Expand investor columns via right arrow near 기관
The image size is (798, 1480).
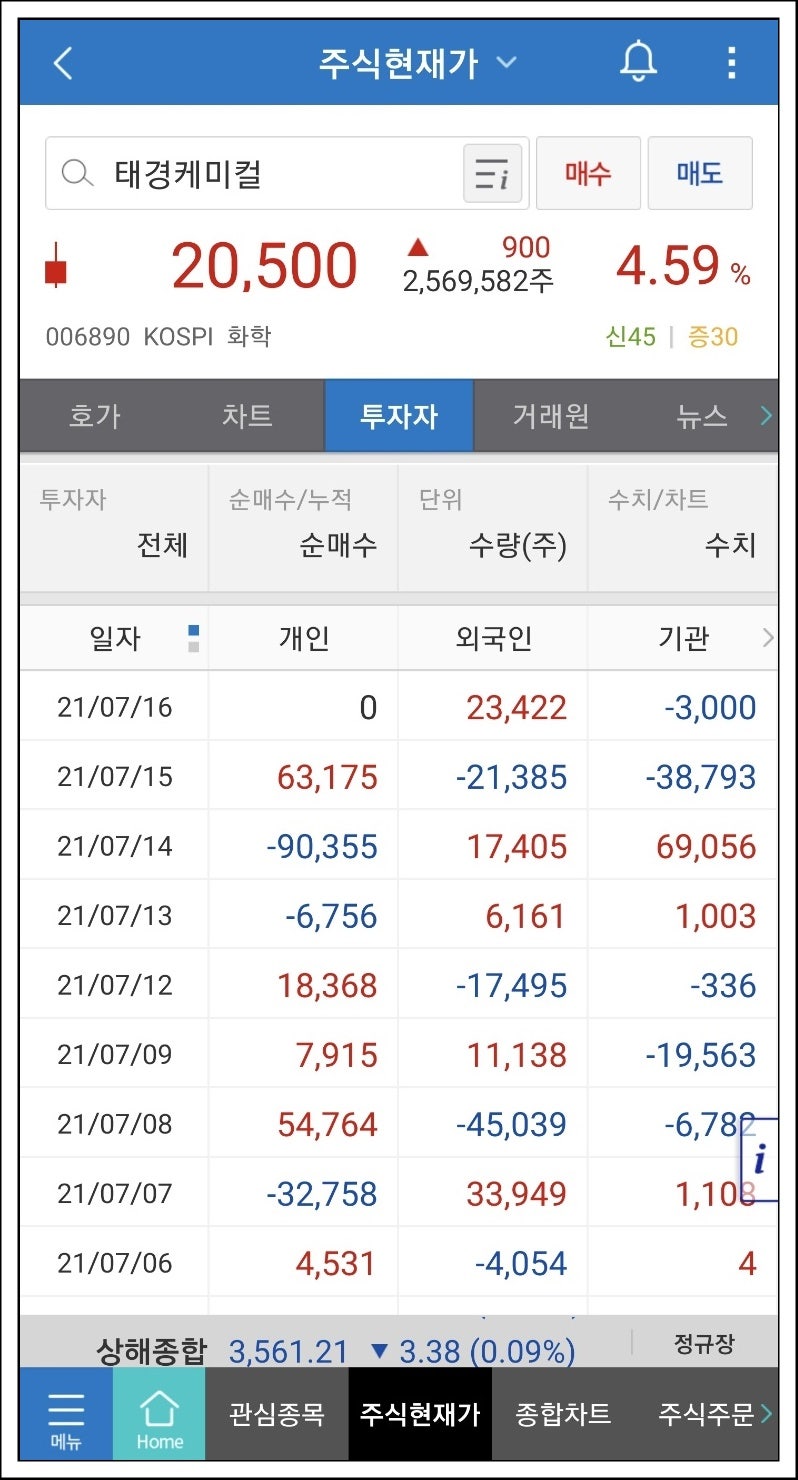pos(768,637)
